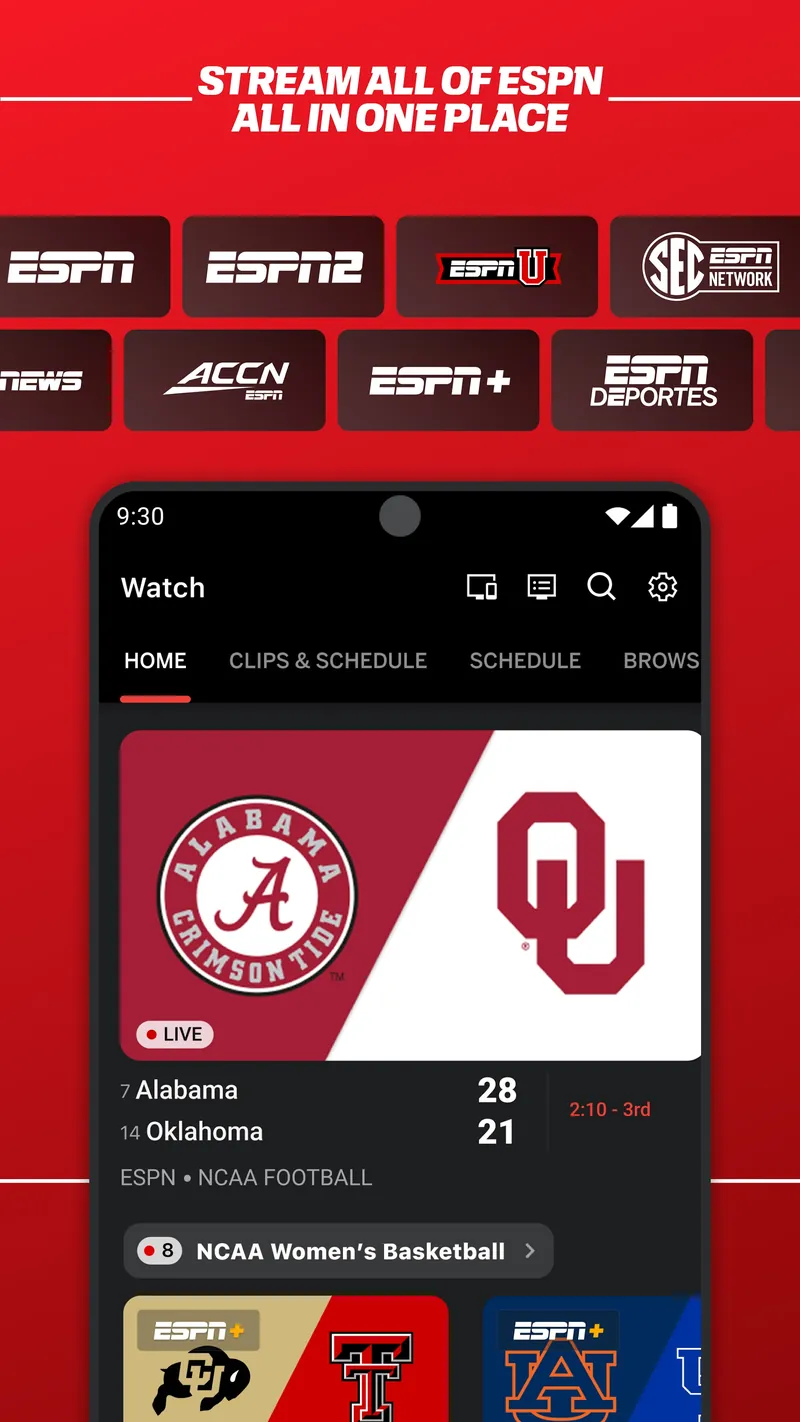This screenshot has width=800, height=1422.
Task: Switch to the SCHEDULE tab
Action: tap(525, 660)
